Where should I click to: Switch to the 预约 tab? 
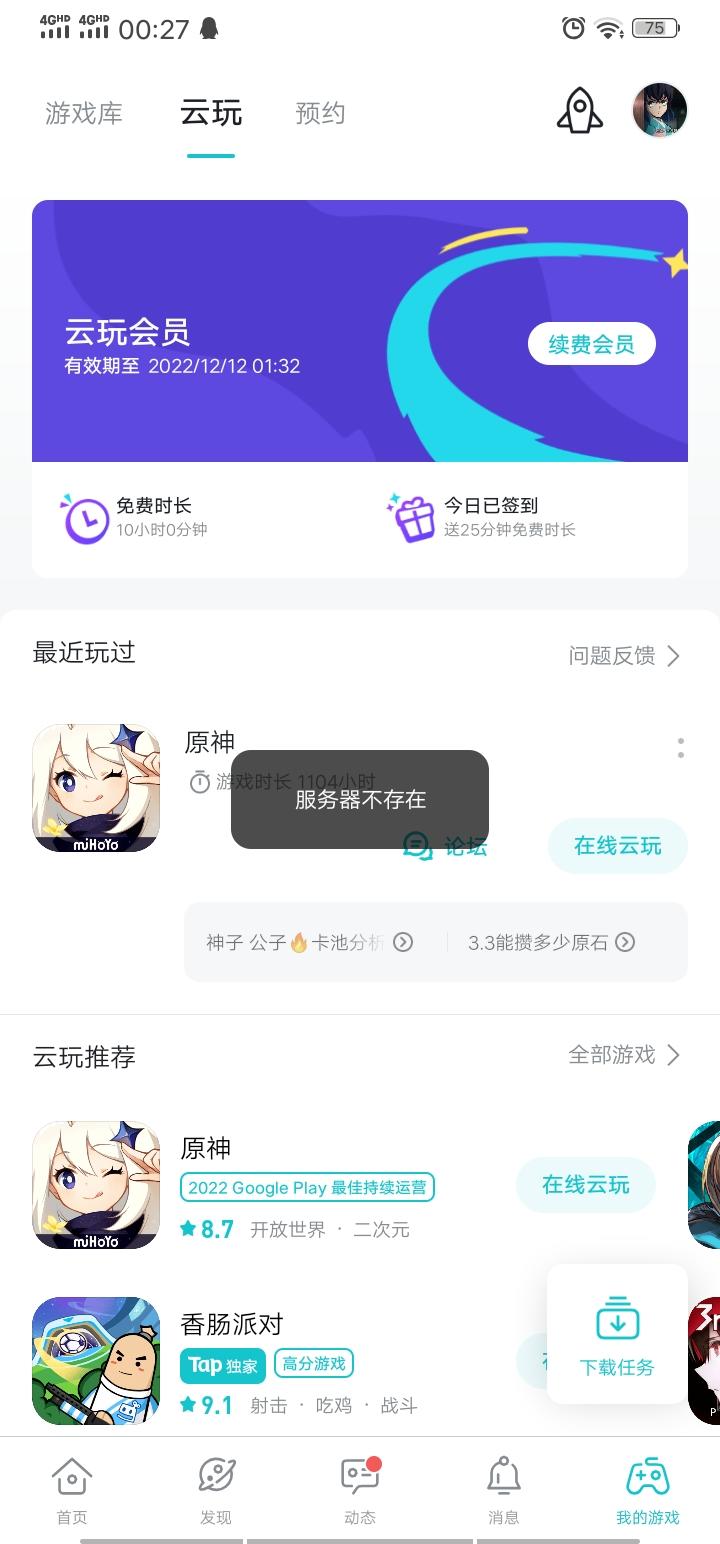click(320, 113)
